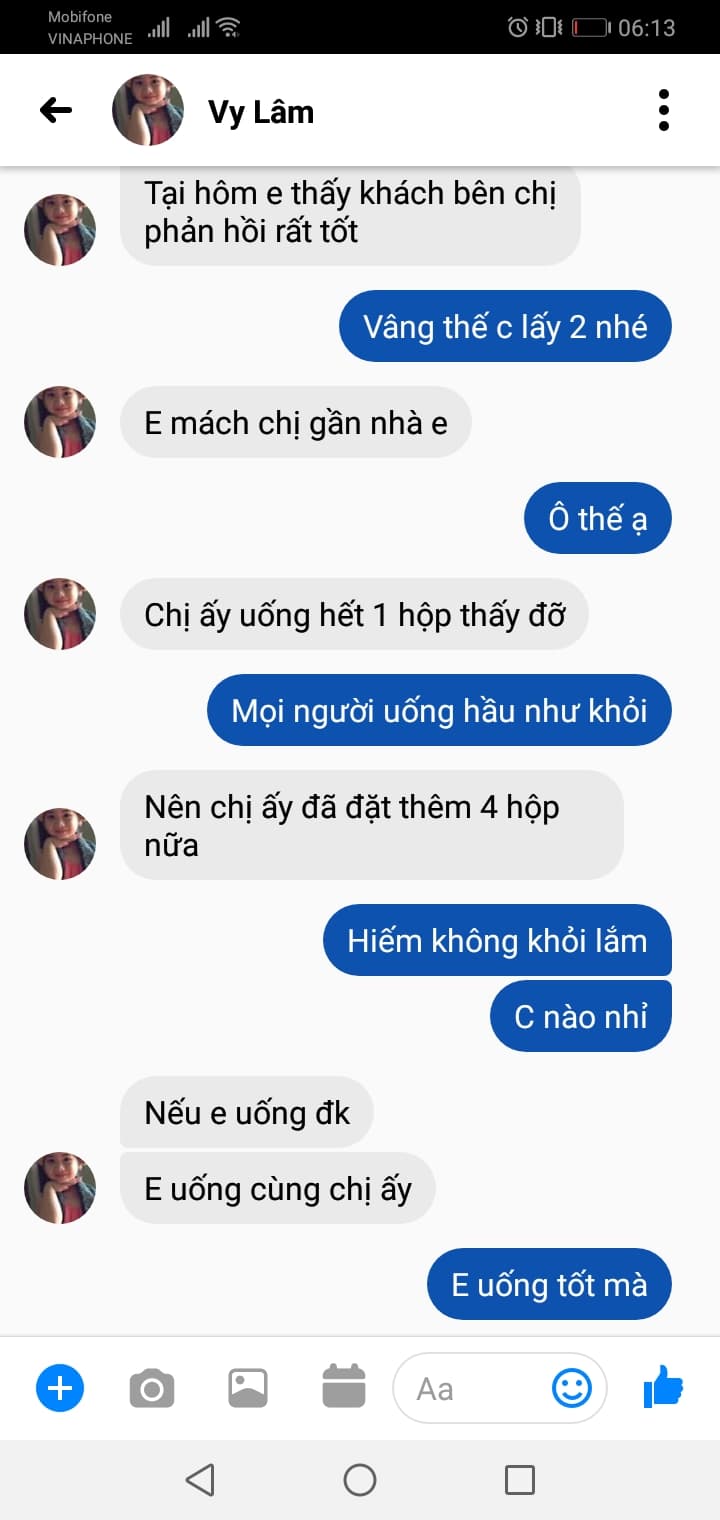Image resolution: width=720 pixels, height=1520 pixels.
Task: Send a thumbs-up like
Action: (x=663, y=1387)
